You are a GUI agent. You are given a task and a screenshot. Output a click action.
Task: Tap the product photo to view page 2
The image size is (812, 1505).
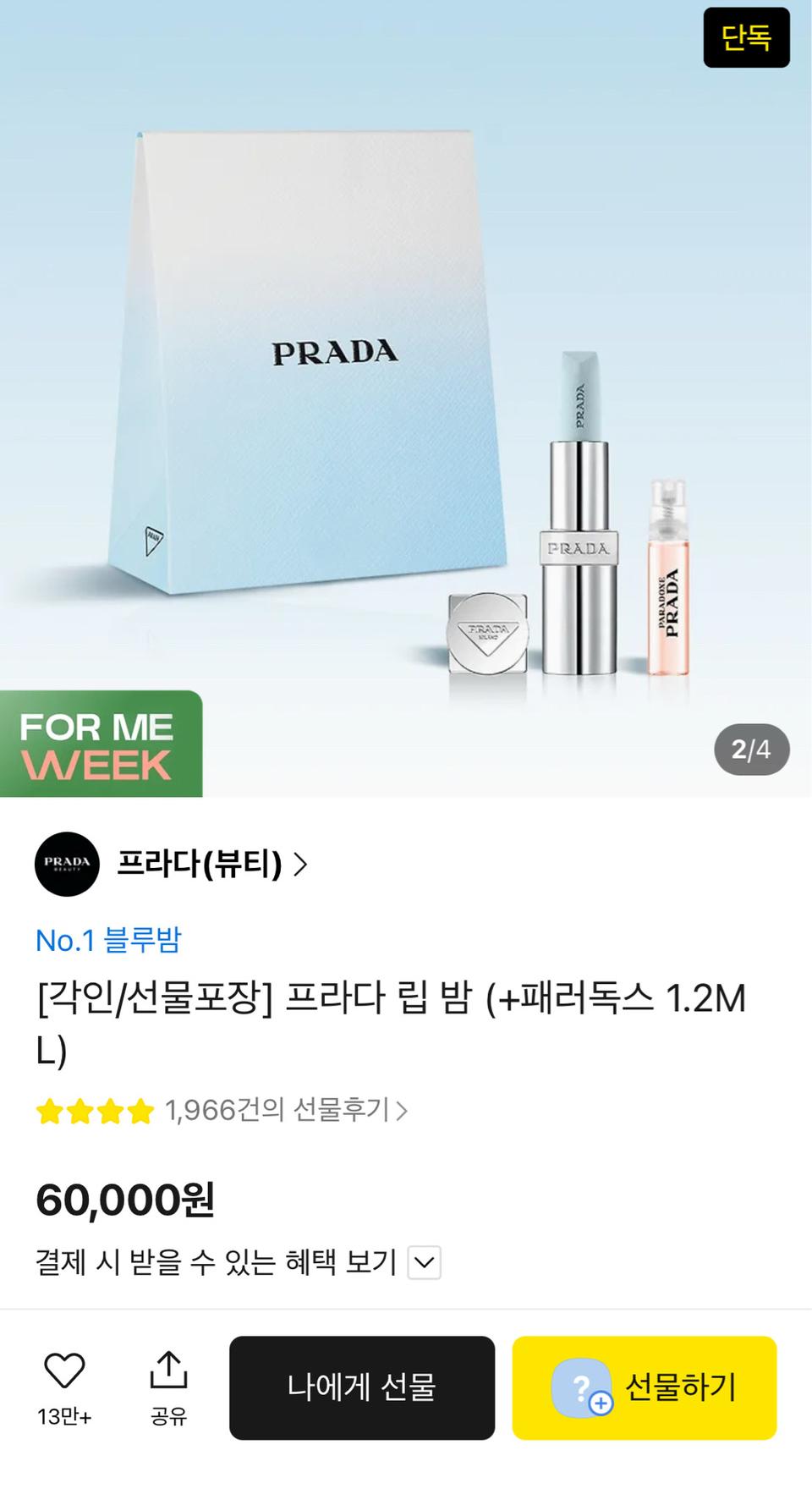[x=406, y=398]
